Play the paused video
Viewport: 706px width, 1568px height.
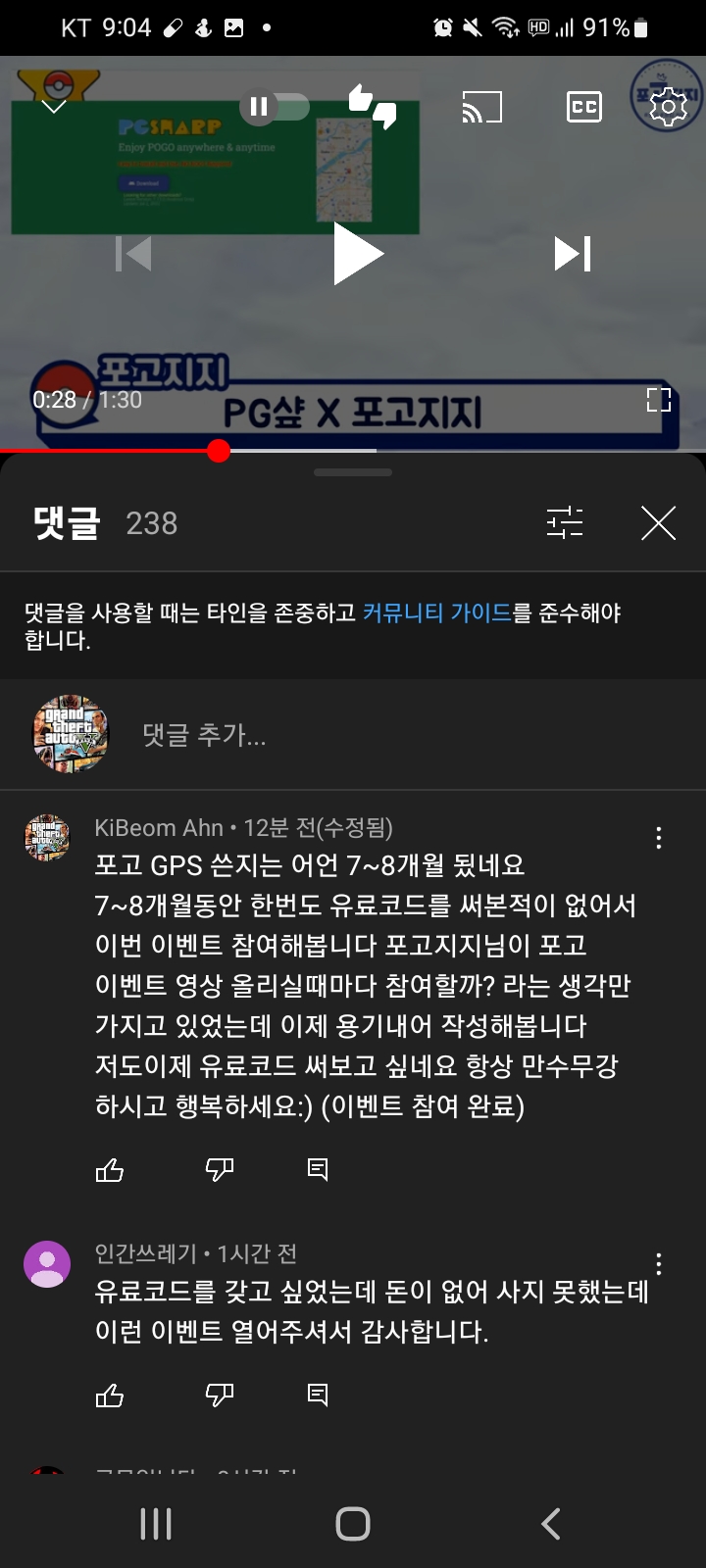(357, 254)
